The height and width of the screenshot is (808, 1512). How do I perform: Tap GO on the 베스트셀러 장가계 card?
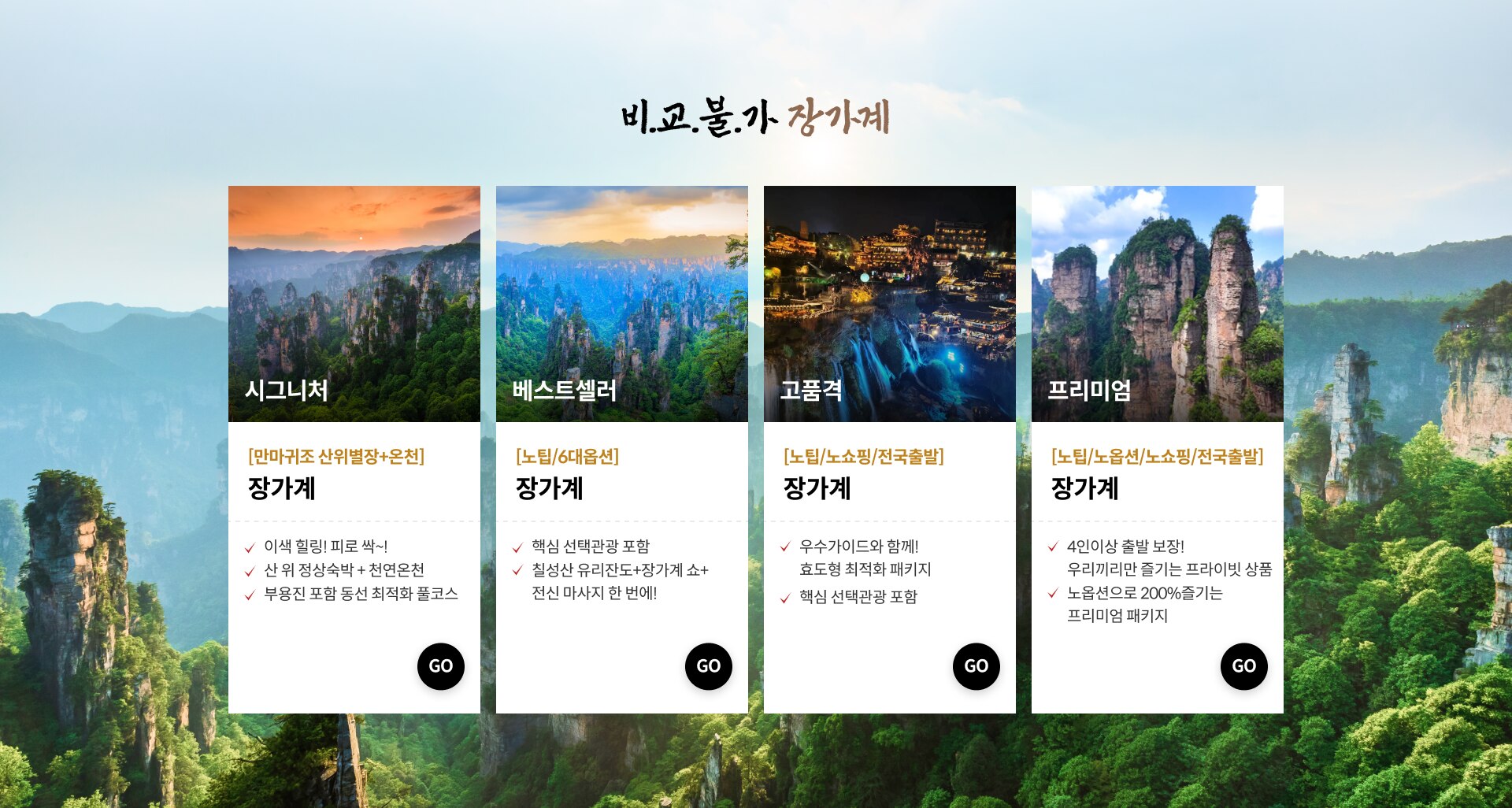(x=708, y=666)
